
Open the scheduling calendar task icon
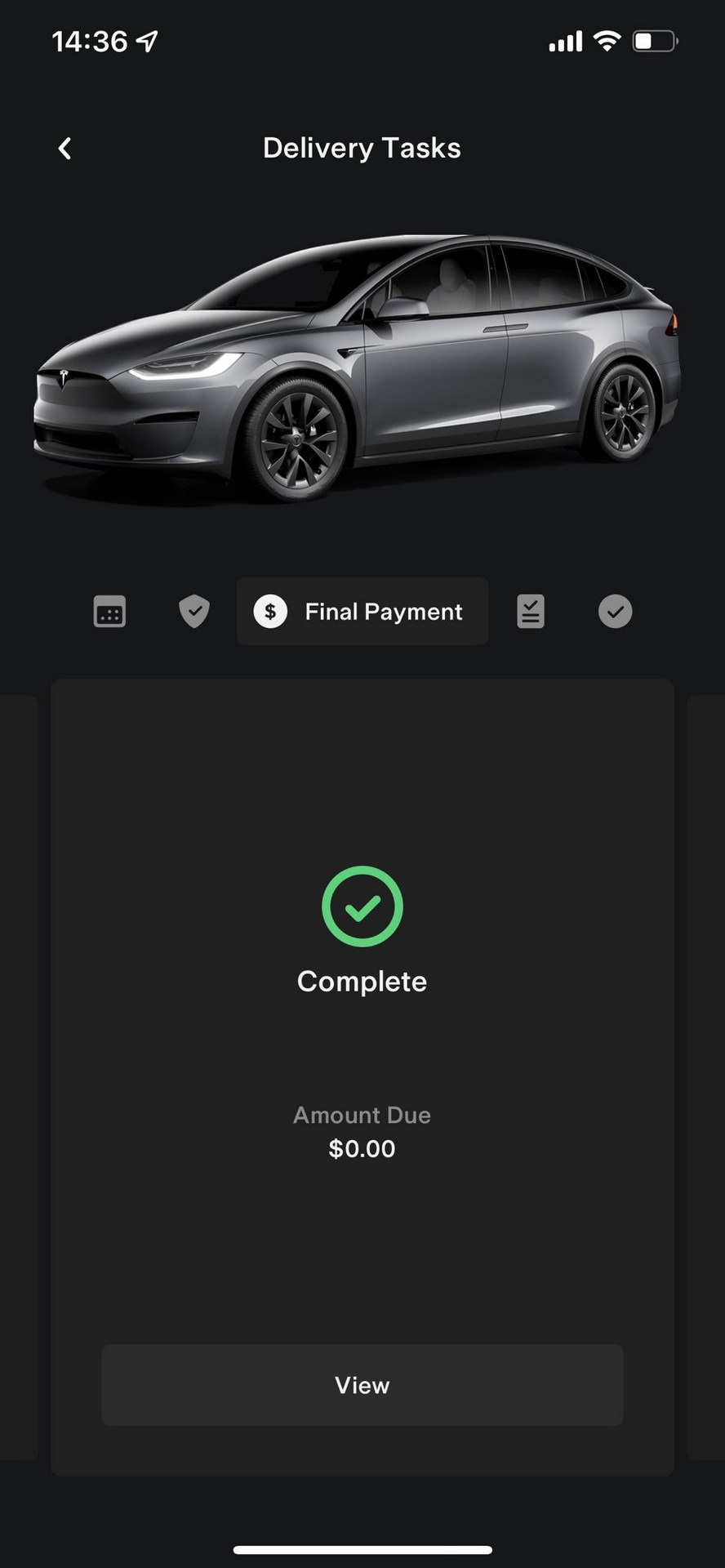pos(109,611)
